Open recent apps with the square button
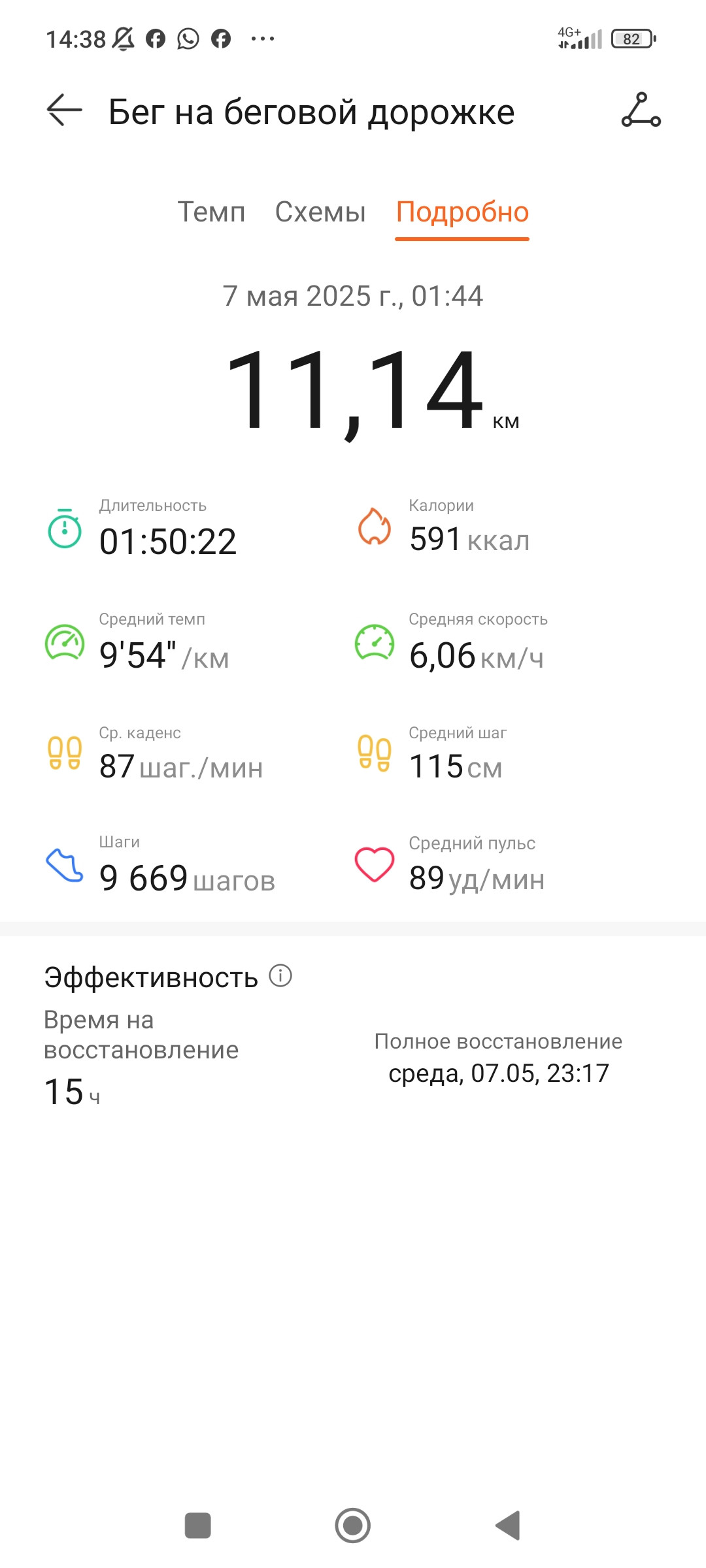Image resolution: width=706 pixels, height=1568 pixels. click(198, 1526)
